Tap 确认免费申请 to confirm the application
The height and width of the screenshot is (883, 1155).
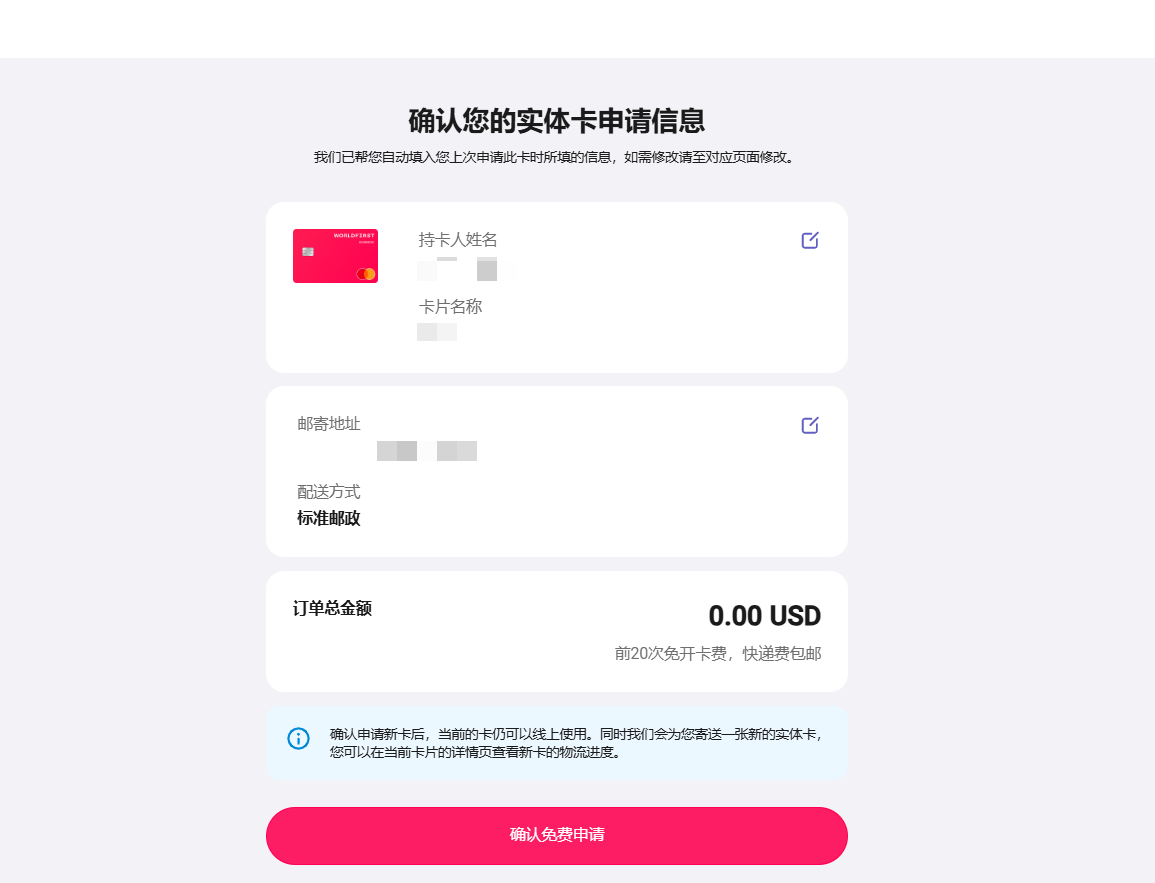click(556, 835)
